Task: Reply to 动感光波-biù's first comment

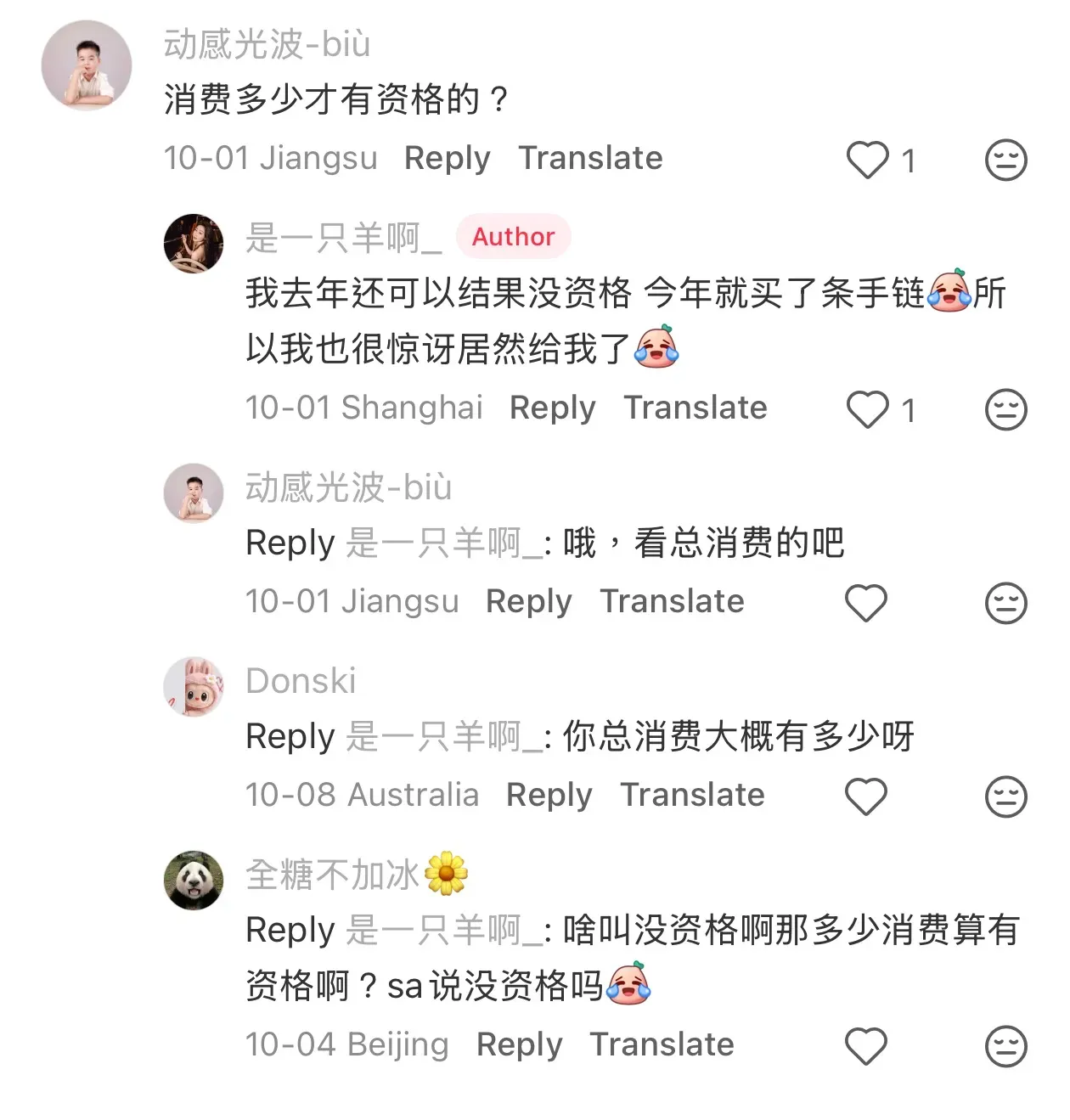Action: (x=447, y=159)
